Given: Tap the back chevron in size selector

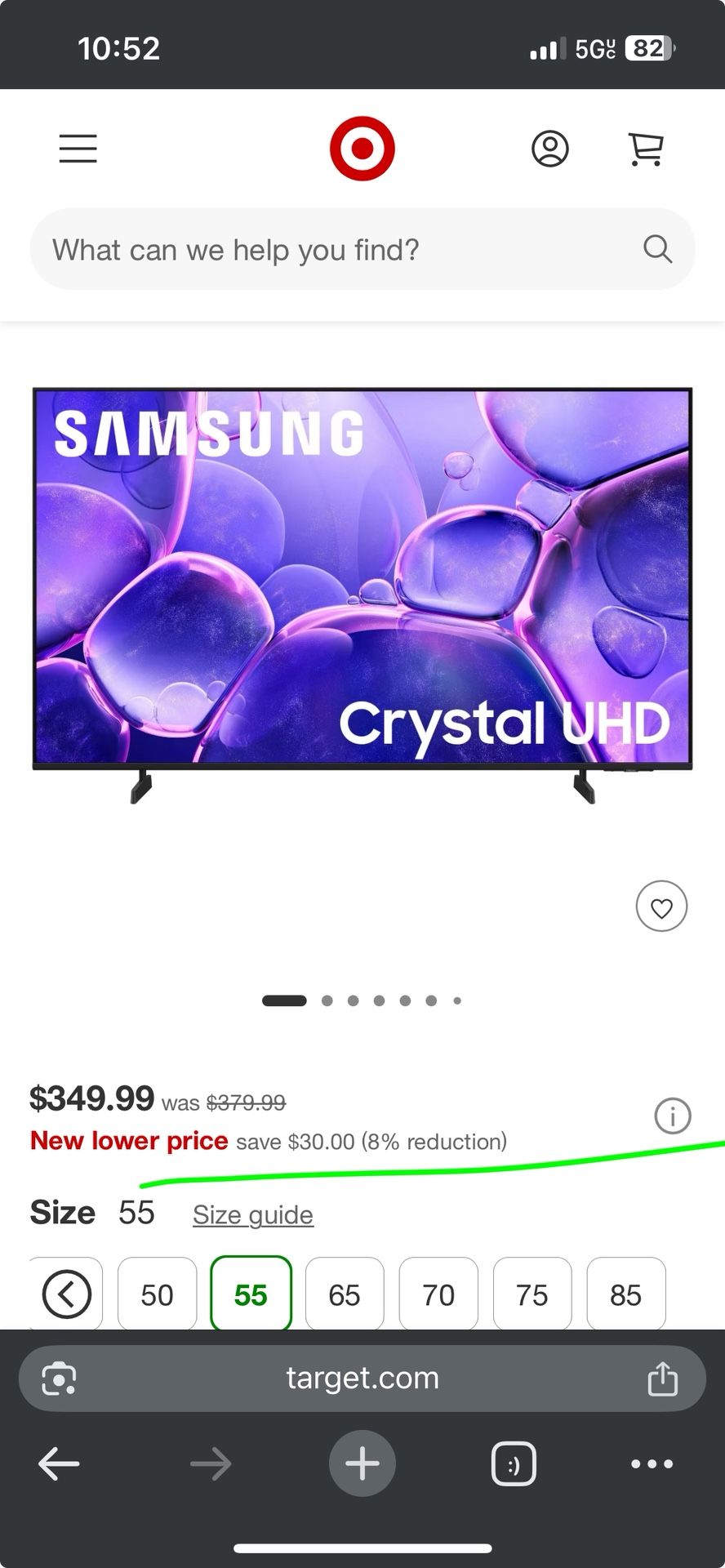Looking at the screenshot, I should (66, 1294).
